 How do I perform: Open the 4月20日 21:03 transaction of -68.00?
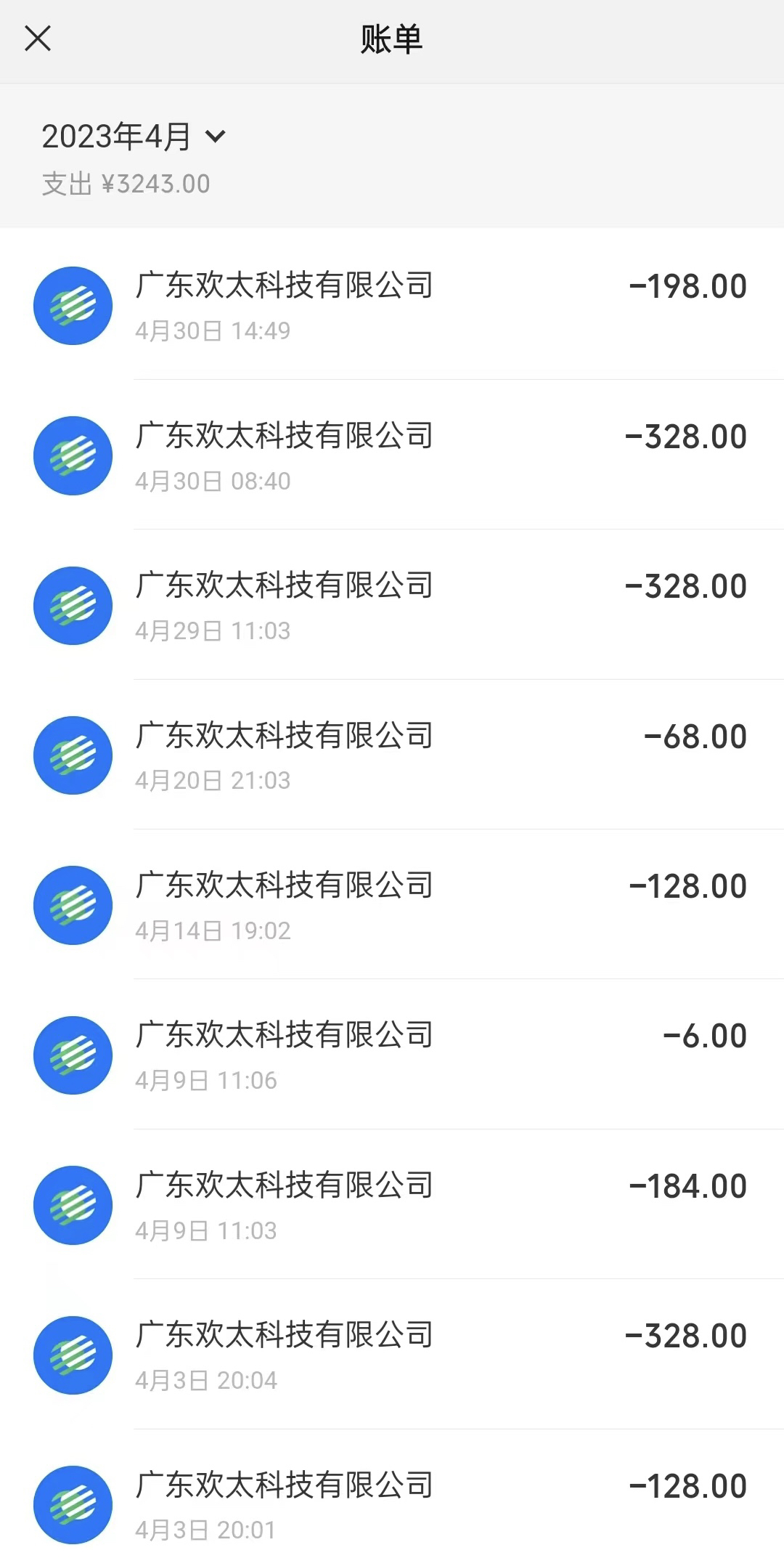(392, 755)
